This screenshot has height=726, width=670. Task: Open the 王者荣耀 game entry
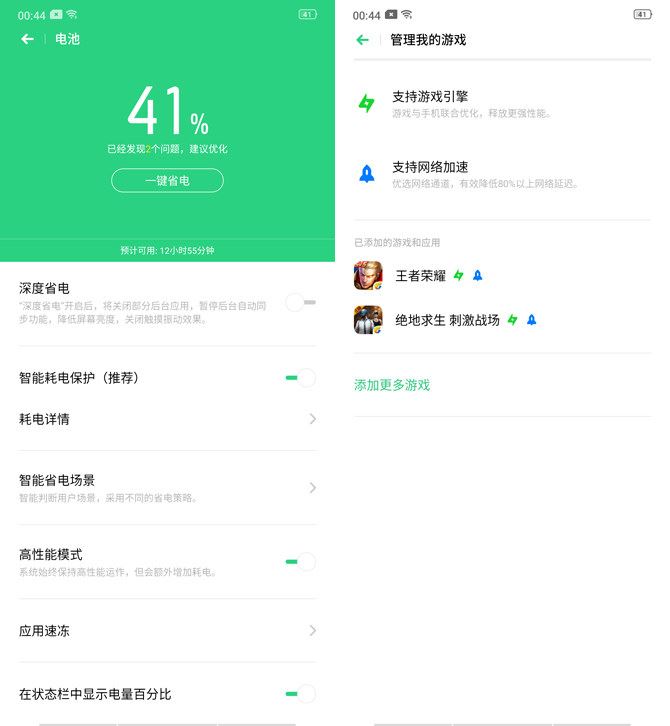coord(420,275)
